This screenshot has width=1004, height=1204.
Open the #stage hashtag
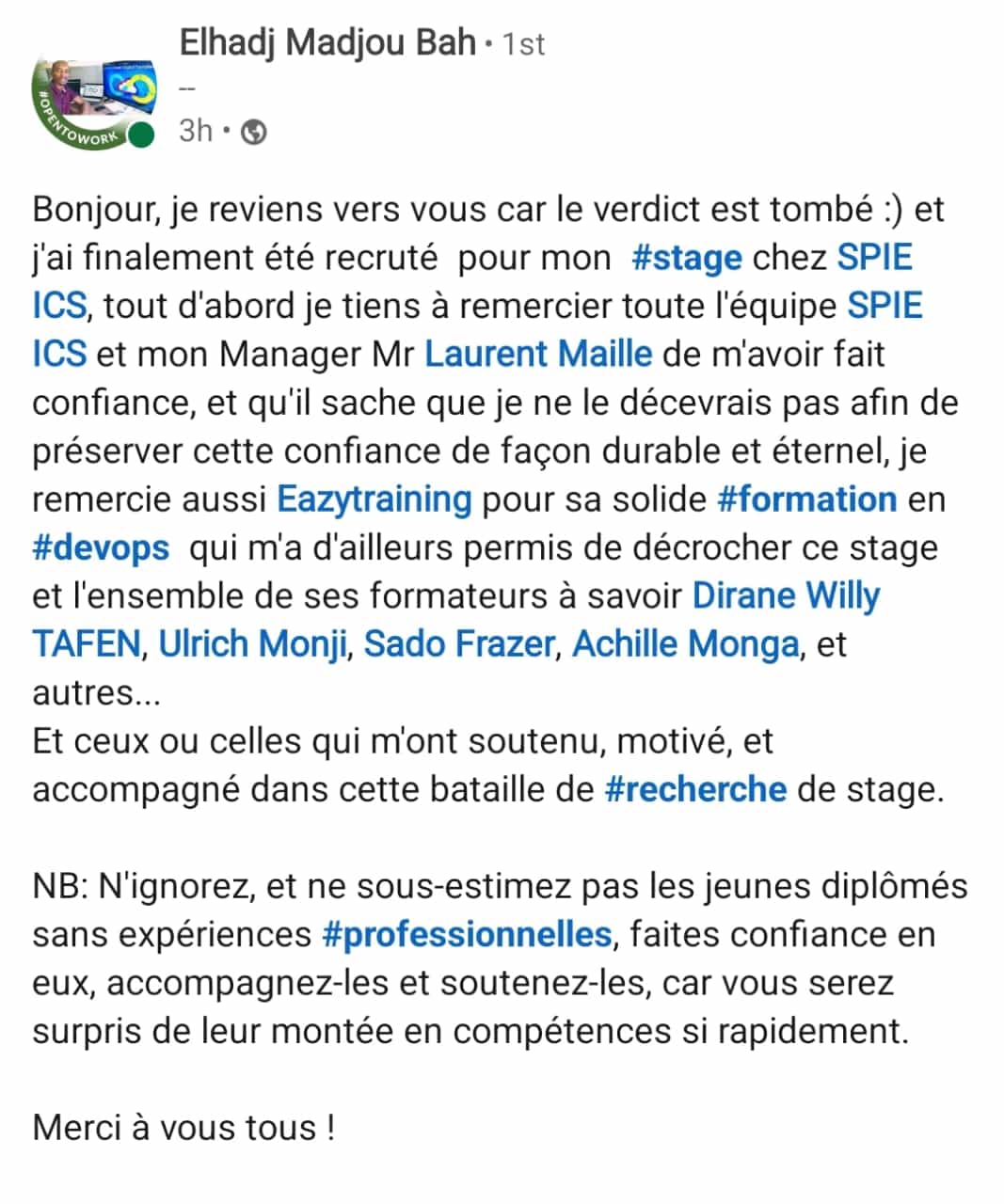click(686, 258)
